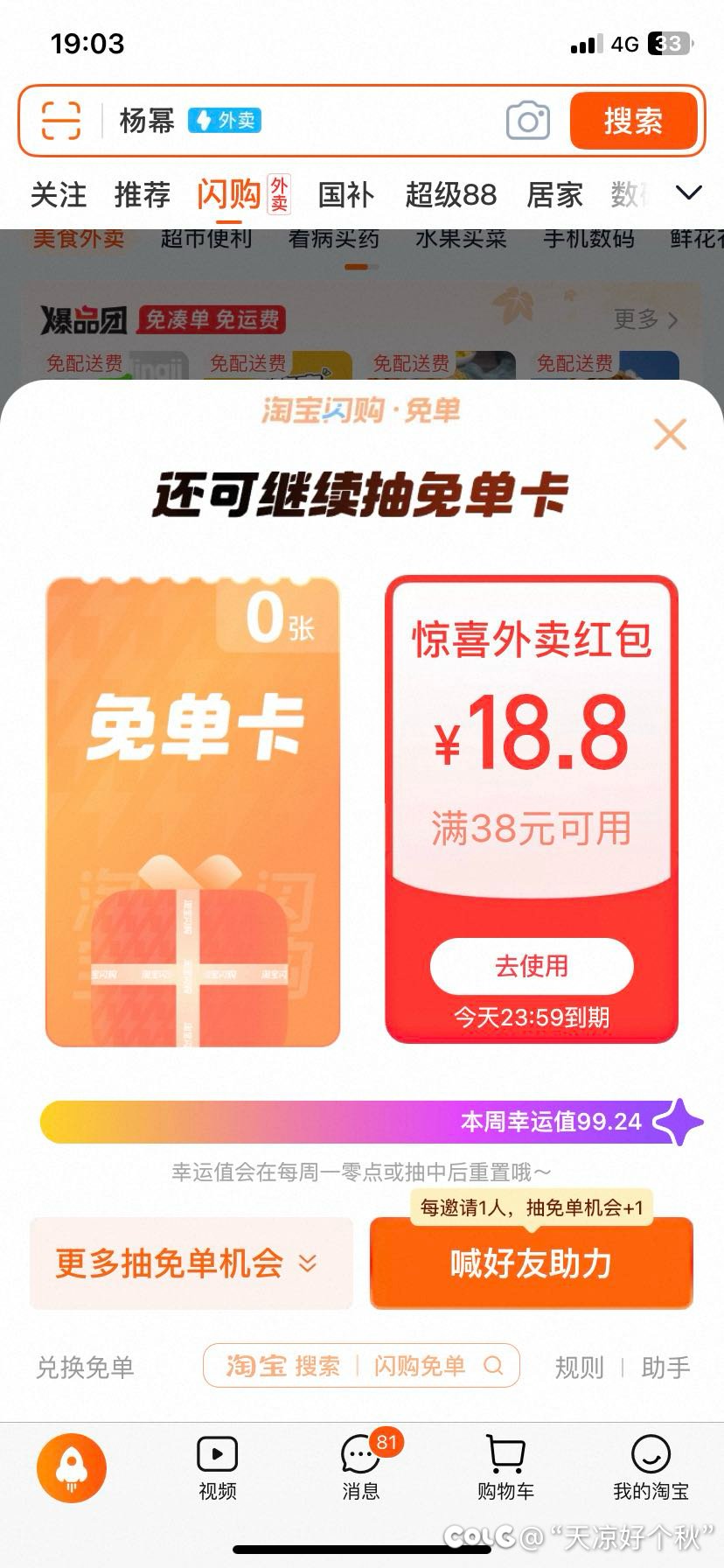724x1568 pixels.
Task: Tap 喊好友助力 button
Action: [x=532, y=1263]
